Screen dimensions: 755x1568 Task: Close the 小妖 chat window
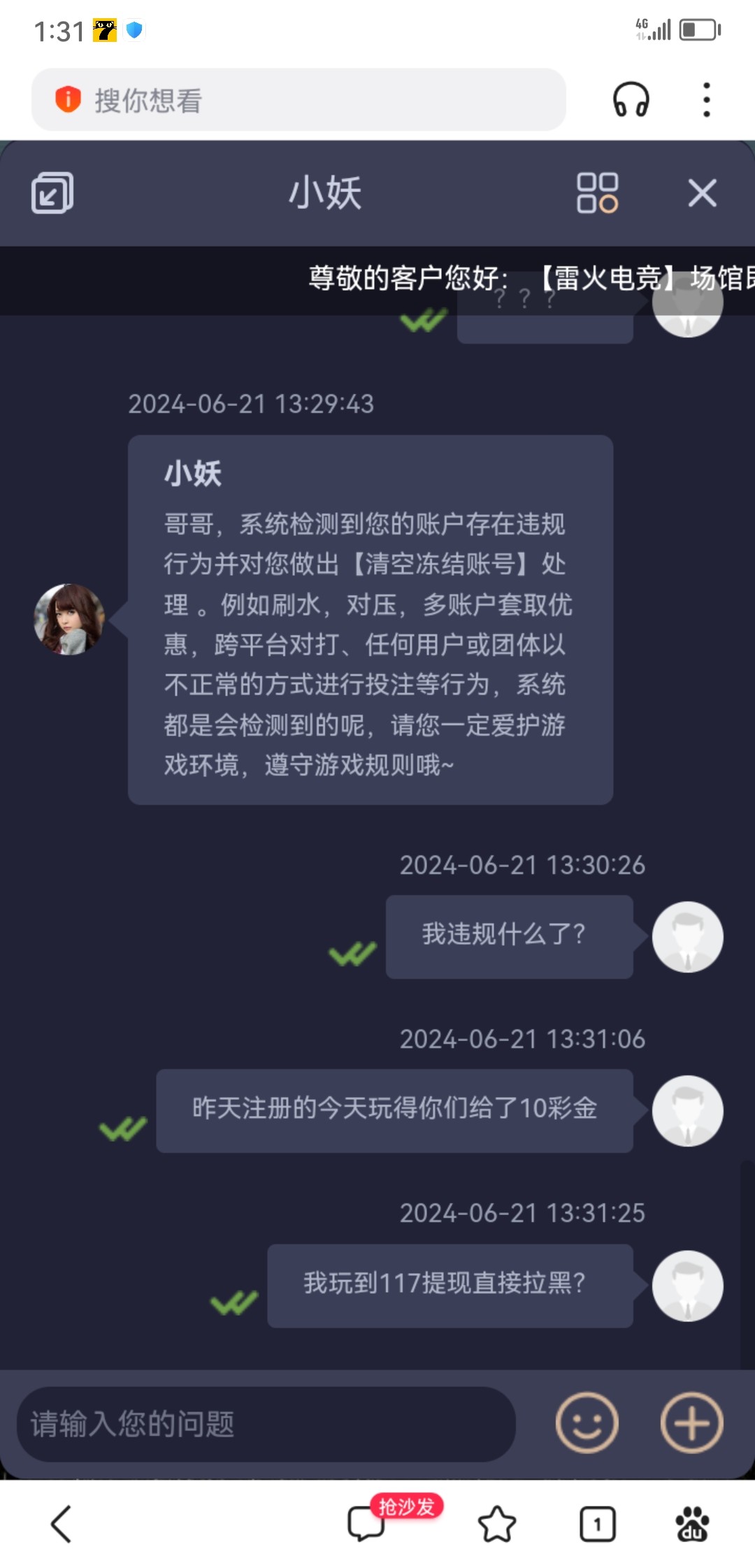click(703, 194)
